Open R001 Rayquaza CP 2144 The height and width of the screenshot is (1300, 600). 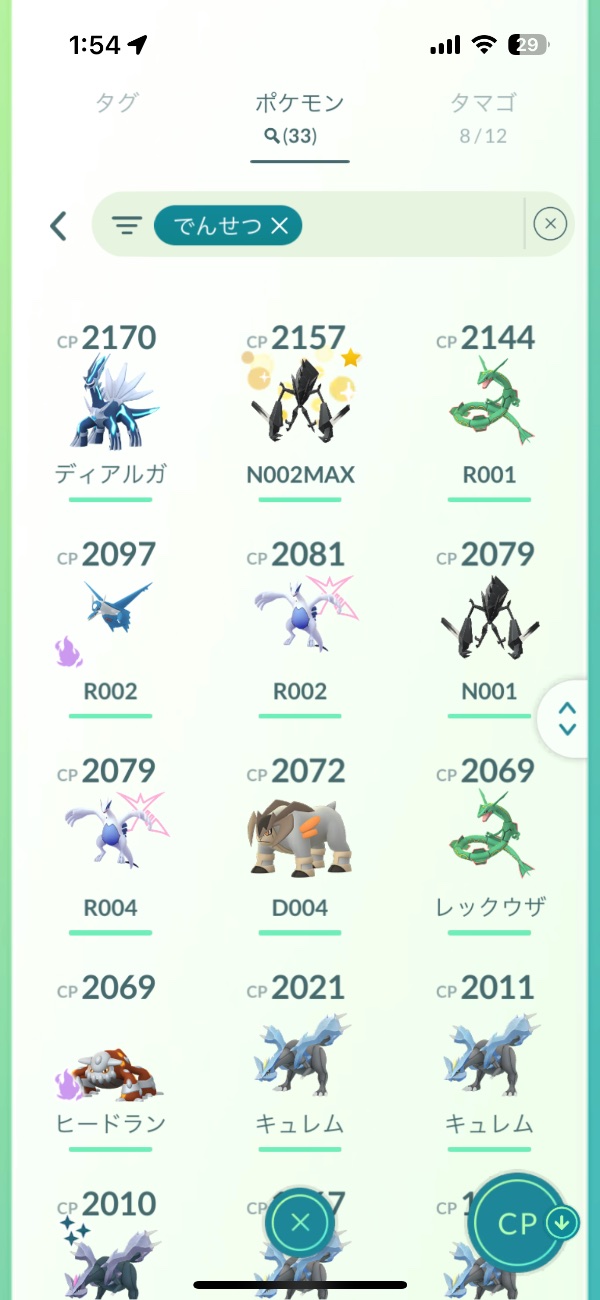pyautogui.click(x=490, y=410)
